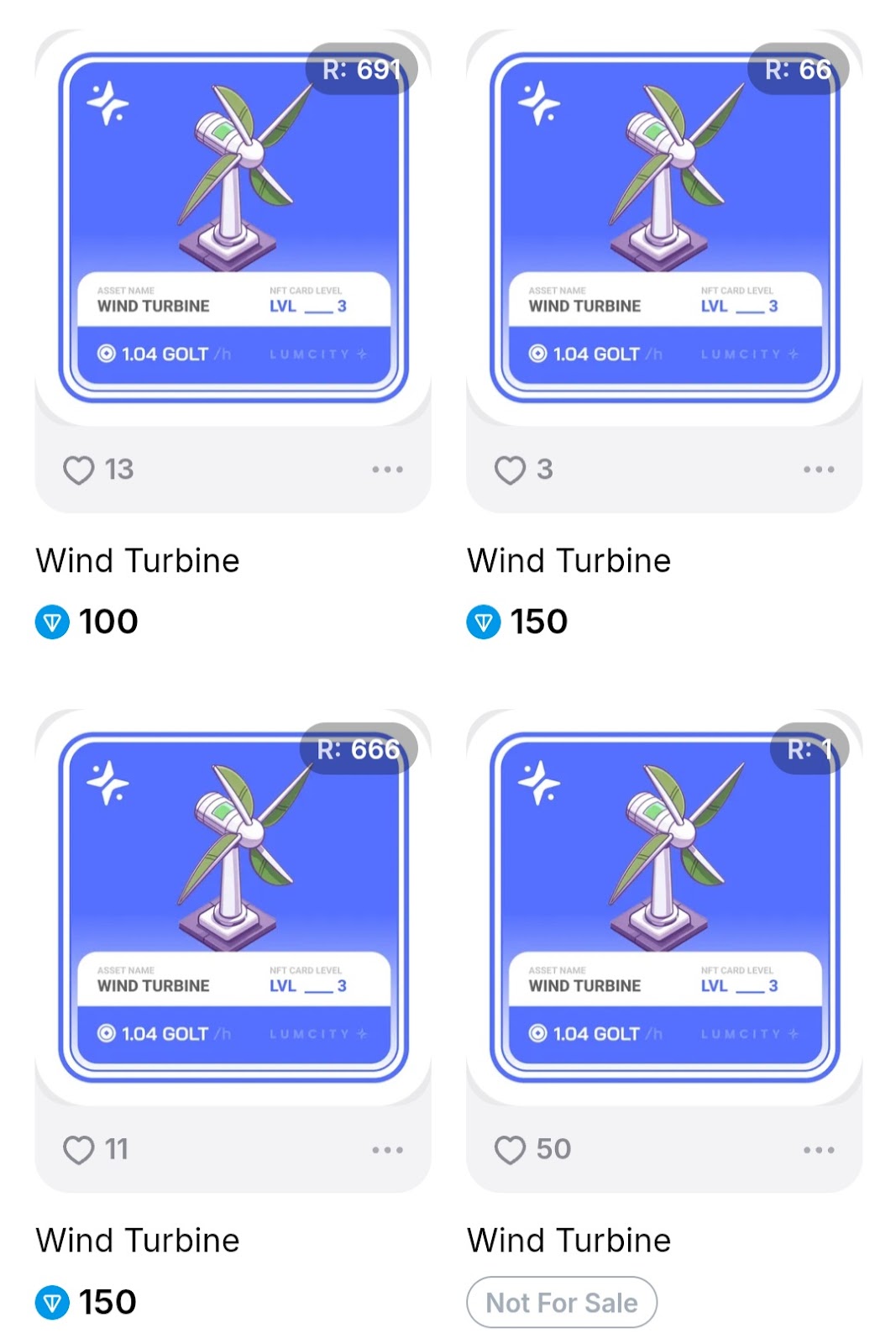Like the Wind Turbine with 11 likes
Screen dimensions: 896x1344
79,1149
